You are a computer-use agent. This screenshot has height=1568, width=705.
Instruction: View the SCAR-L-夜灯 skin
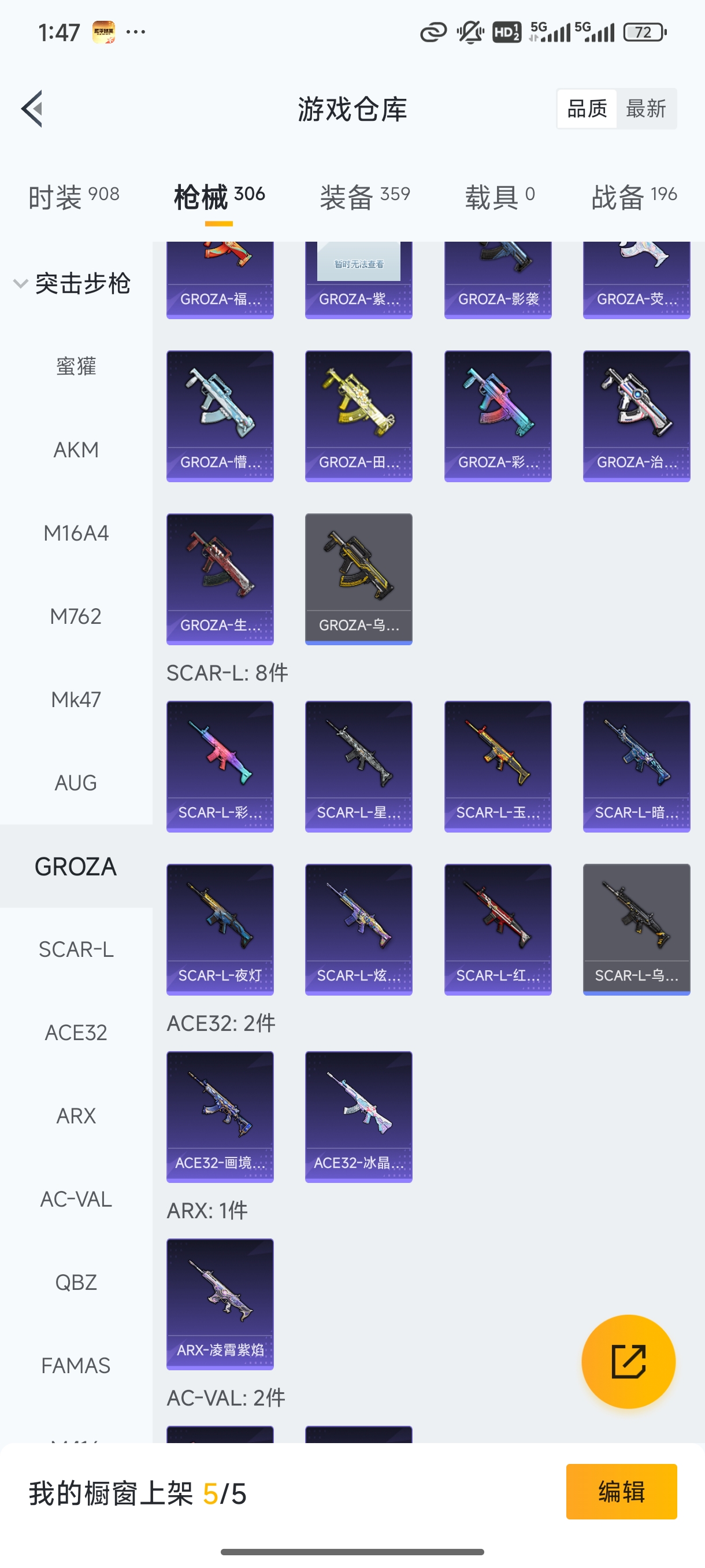(x=220, y=929)
